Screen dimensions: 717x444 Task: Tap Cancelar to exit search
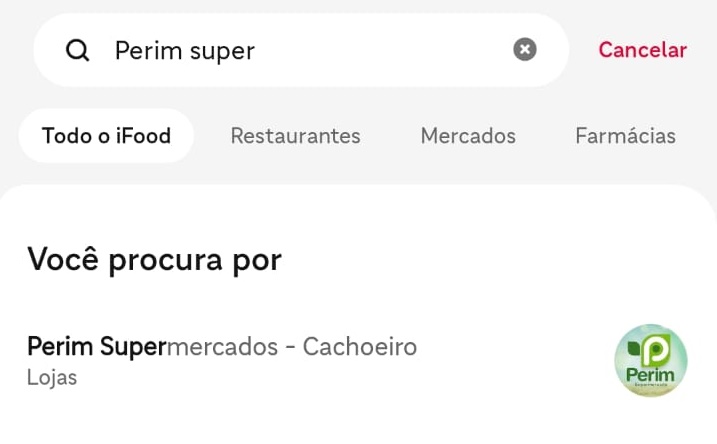(642, 50)
